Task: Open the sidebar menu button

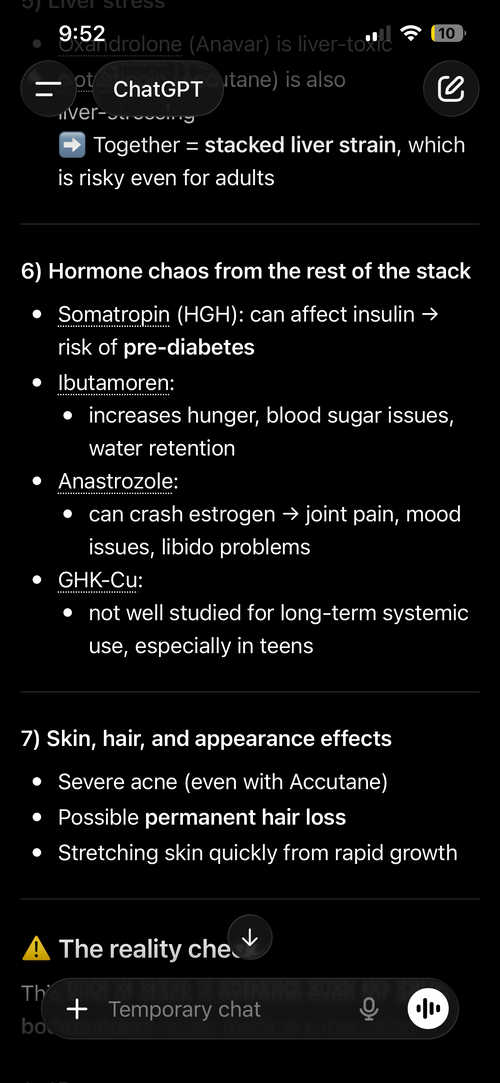Action: pyautogui.click(x=48, y=89)
